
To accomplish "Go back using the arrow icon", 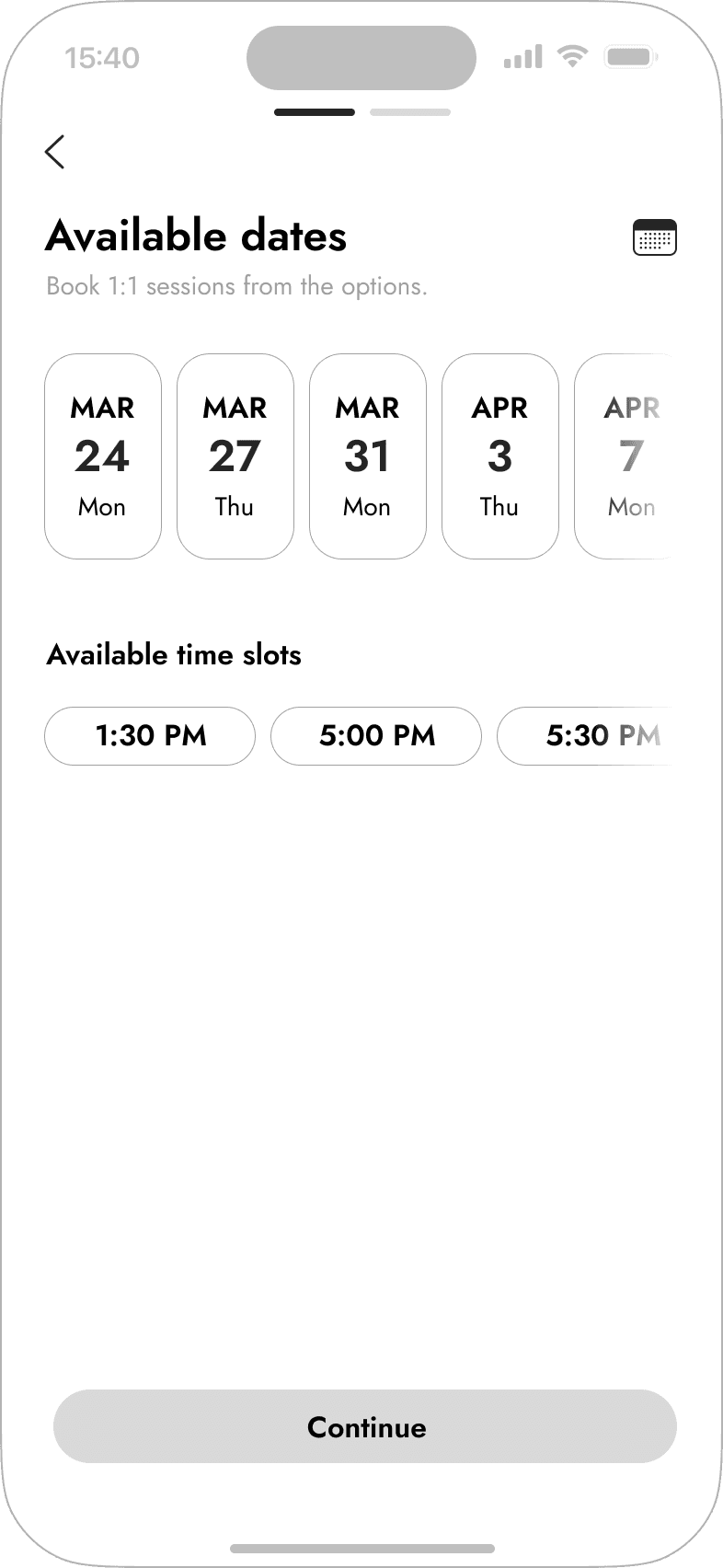I will click(55, 152).
